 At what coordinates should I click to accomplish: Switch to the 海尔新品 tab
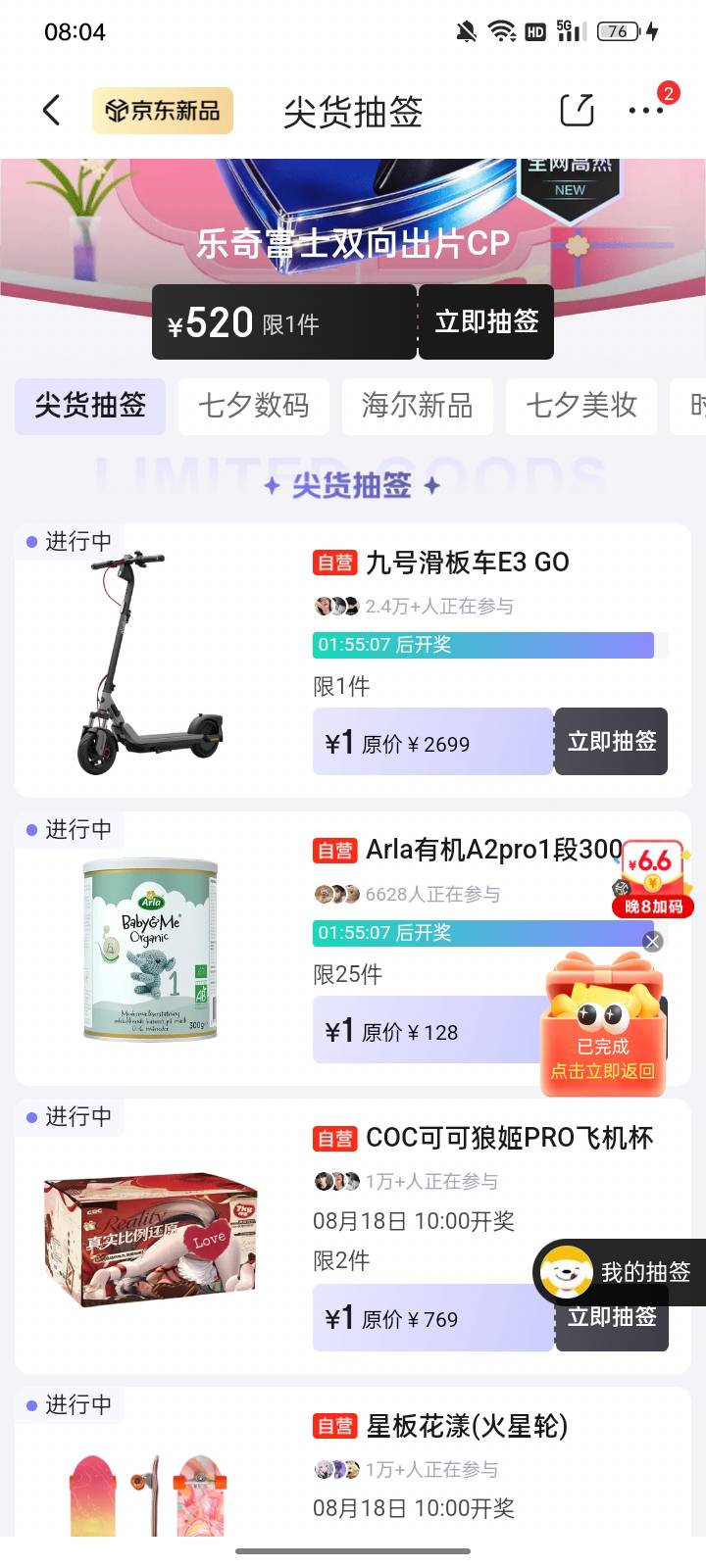pos(418,405)
